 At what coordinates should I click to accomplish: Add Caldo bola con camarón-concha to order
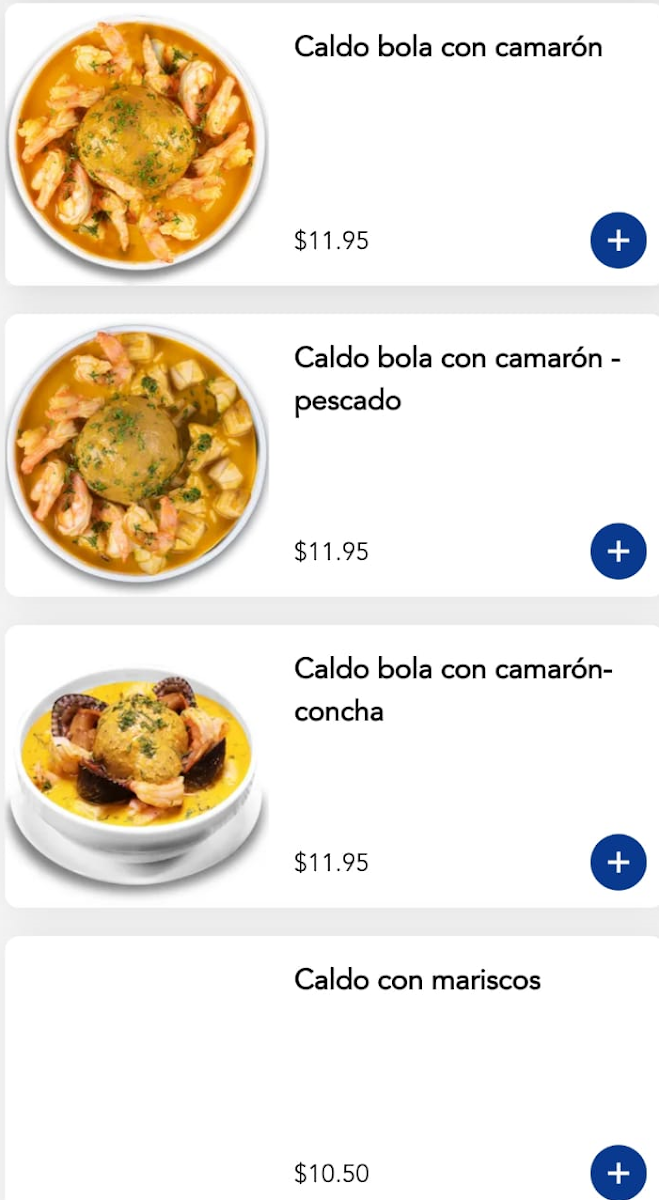[x=618, y=862]
